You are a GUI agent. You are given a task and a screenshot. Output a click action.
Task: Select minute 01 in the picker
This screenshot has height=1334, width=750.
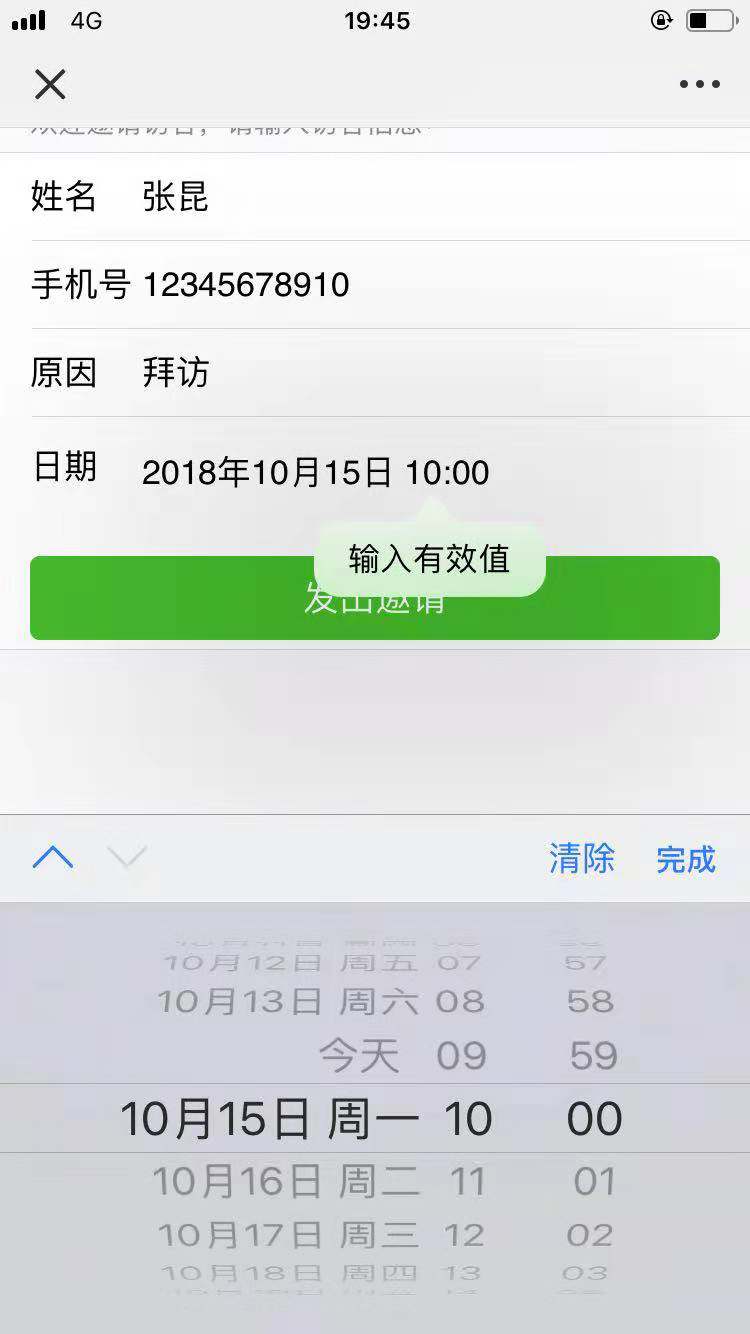[594, 1182]
